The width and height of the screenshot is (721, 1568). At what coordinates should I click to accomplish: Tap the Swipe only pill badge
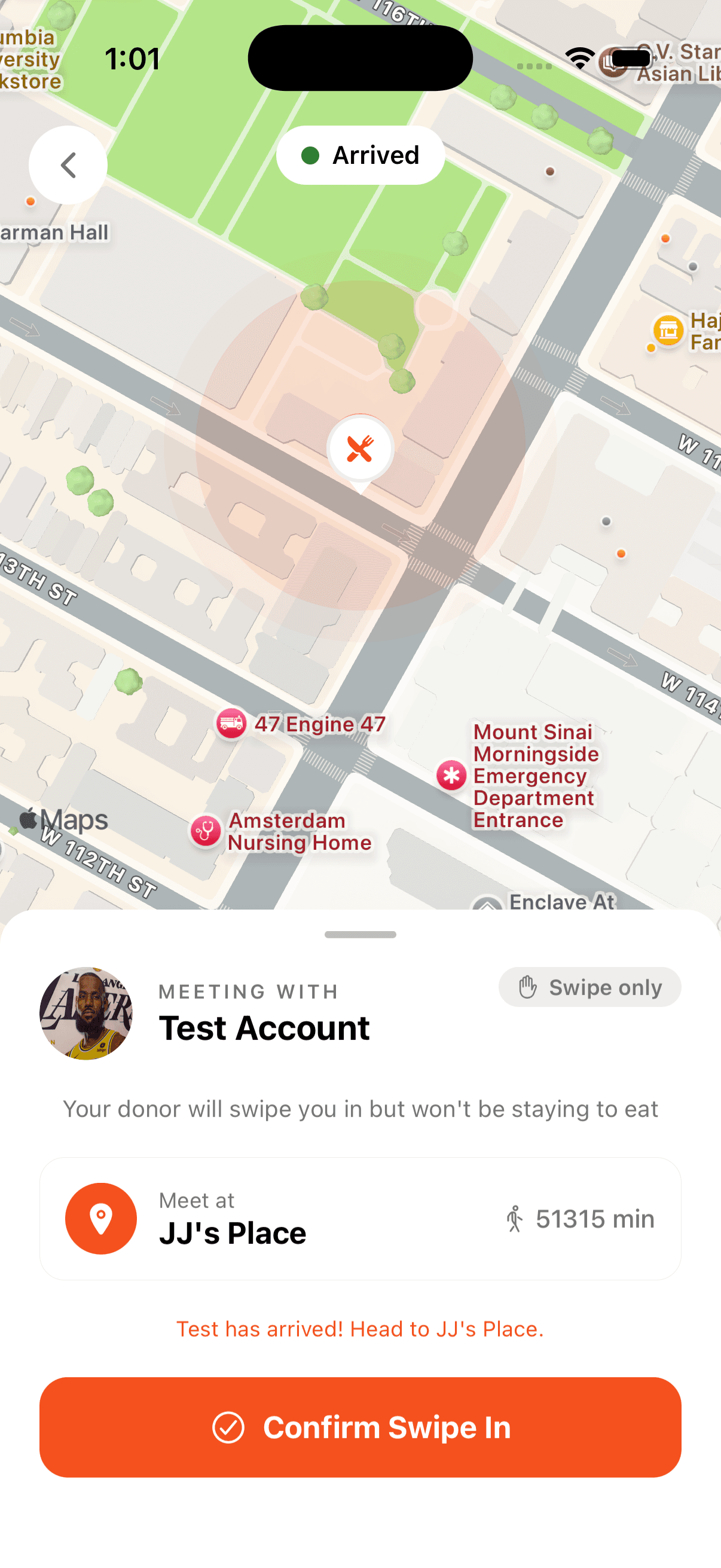click(x=589, y=987)
